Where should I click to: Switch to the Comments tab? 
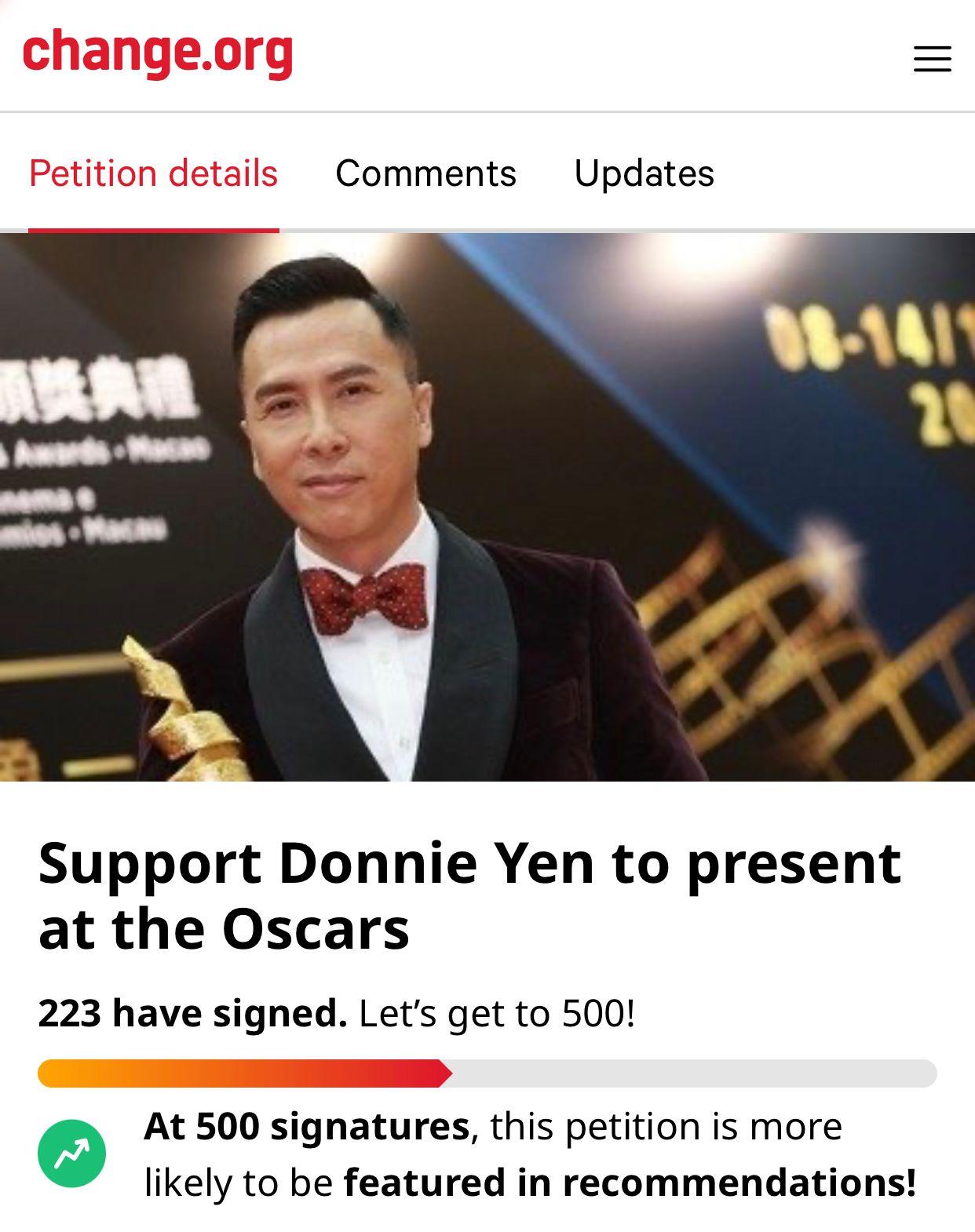point(425,173)
